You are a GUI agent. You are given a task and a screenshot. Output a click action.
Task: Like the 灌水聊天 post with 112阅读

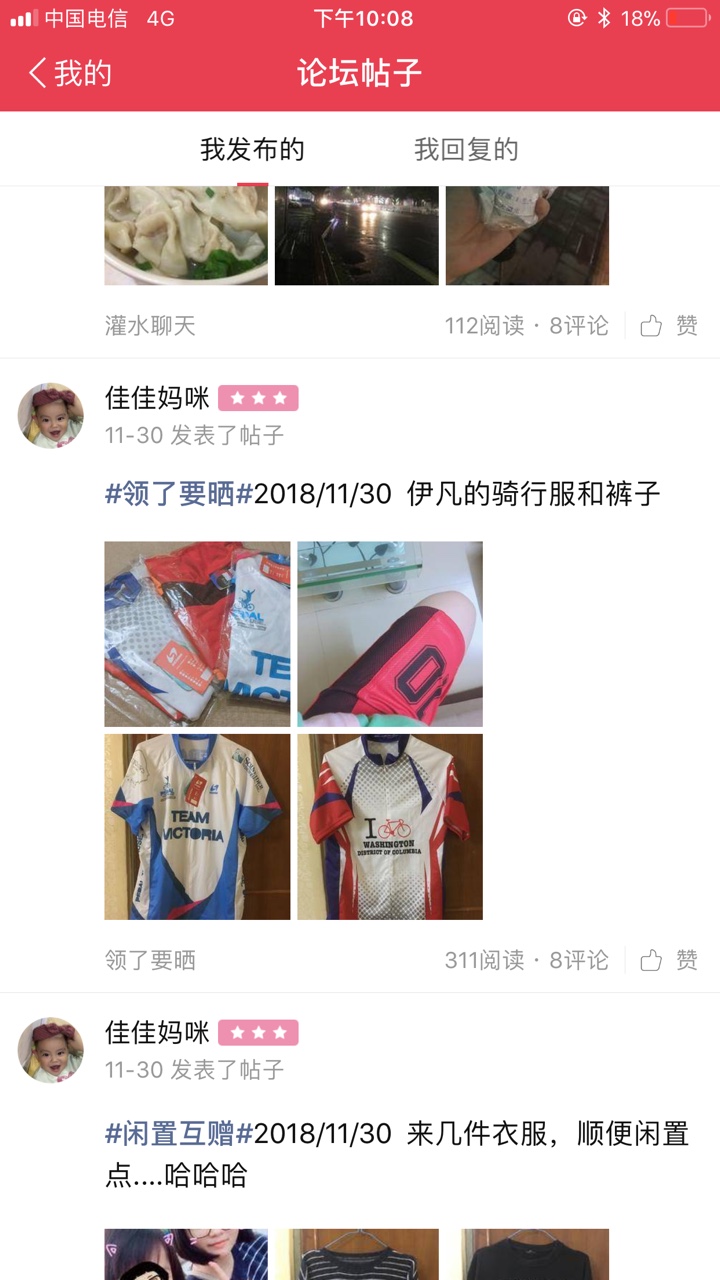669,325
